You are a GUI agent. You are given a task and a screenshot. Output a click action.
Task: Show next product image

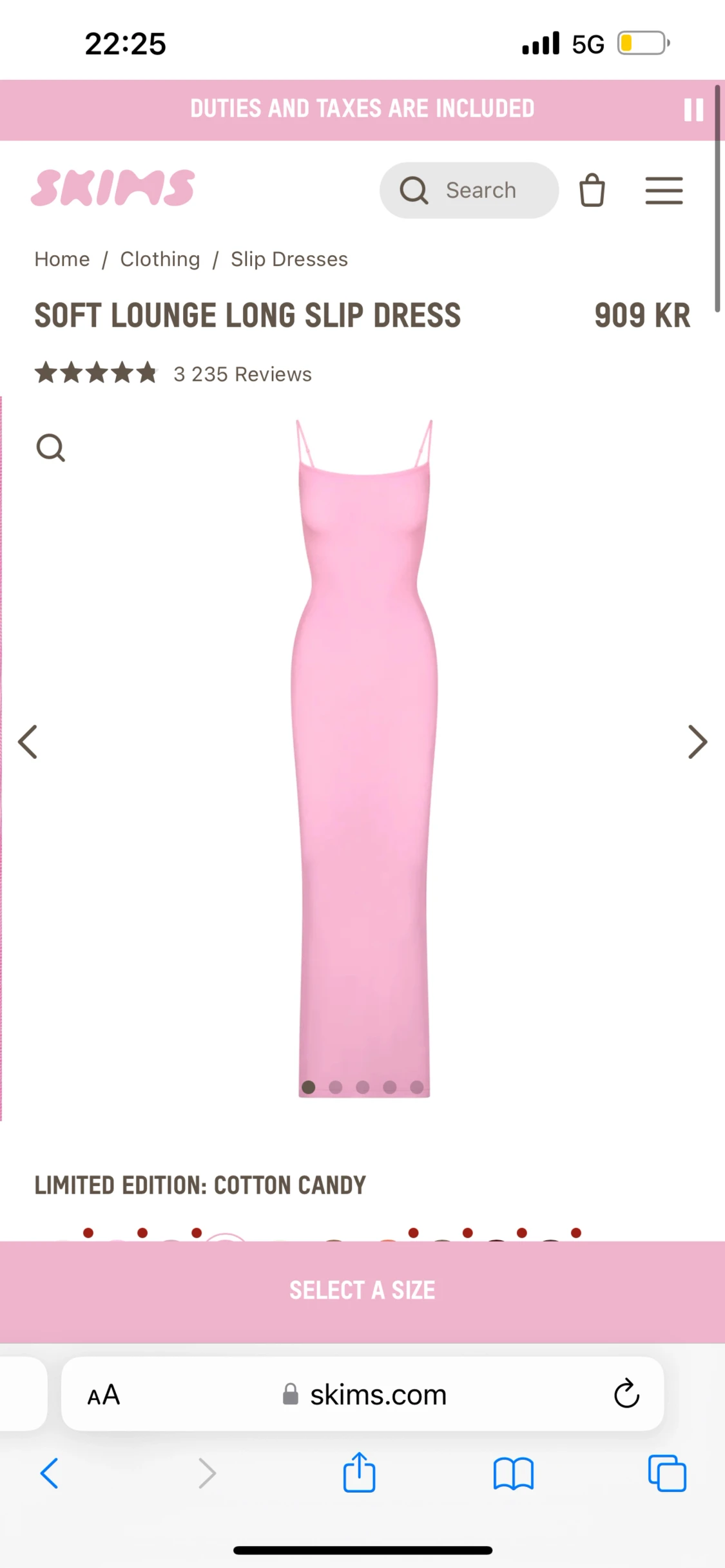tap(697, 742)
